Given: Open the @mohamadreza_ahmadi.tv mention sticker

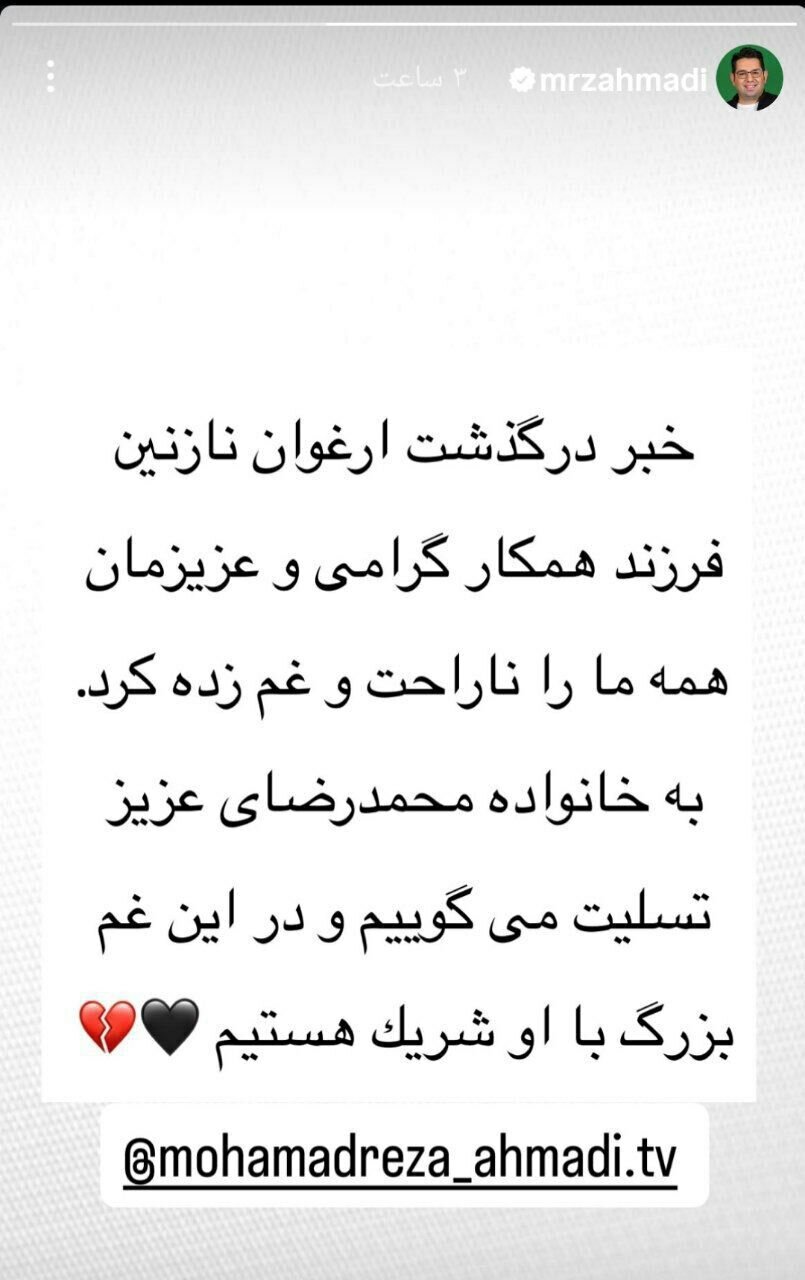Looking at the screenshot, I should coord(400,1152).
